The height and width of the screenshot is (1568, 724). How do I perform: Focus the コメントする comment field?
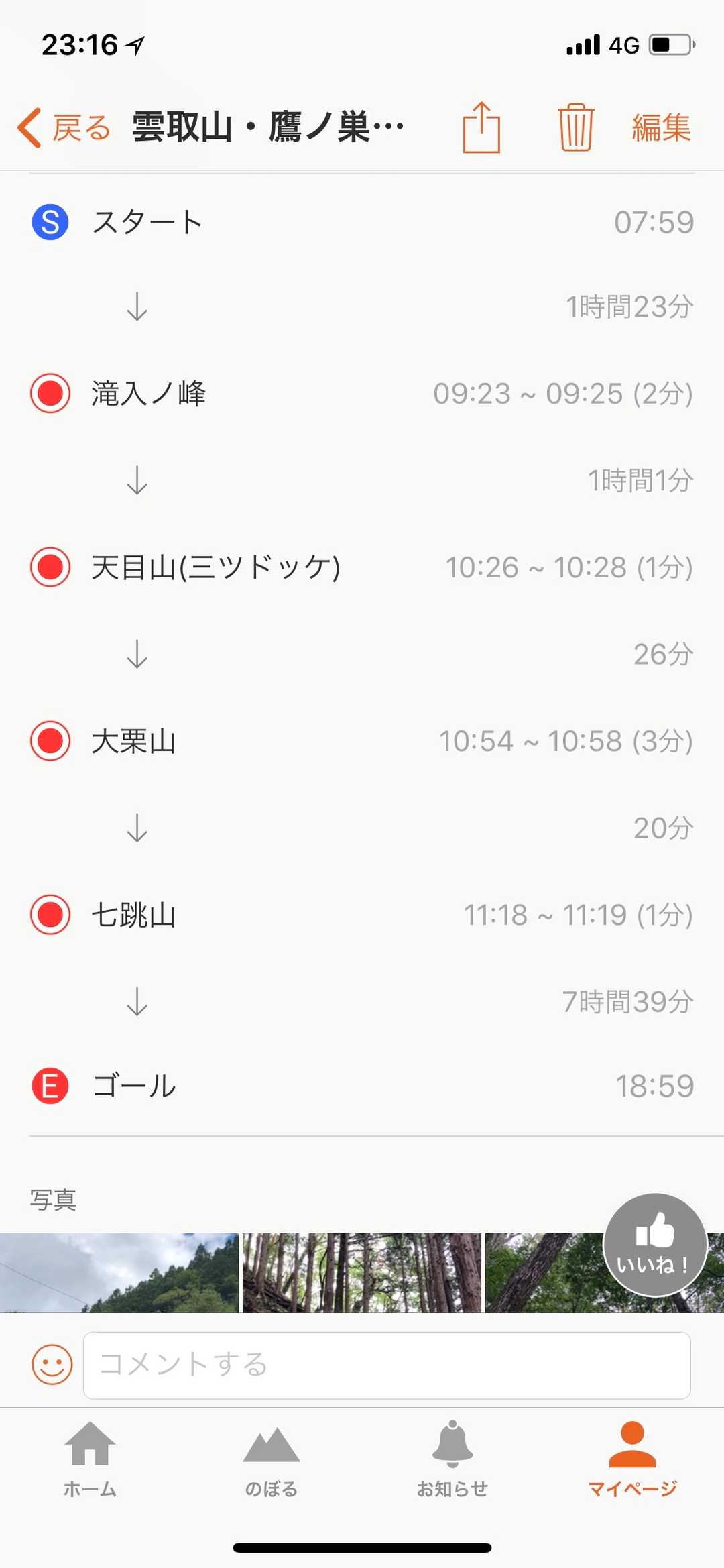pos(387,1365)
